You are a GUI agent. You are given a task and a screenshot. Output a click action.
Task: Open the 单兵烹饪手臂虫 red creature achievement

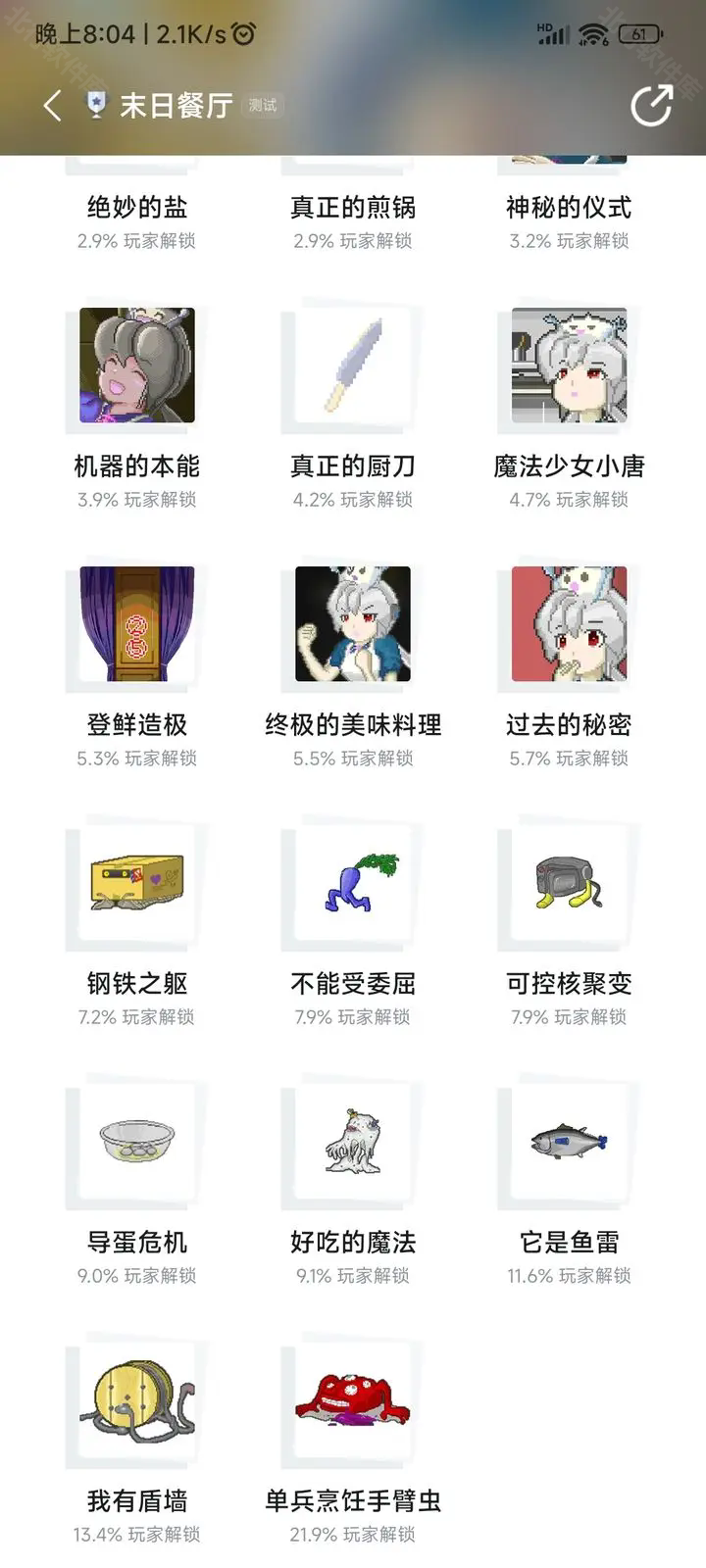(353, 1401)
